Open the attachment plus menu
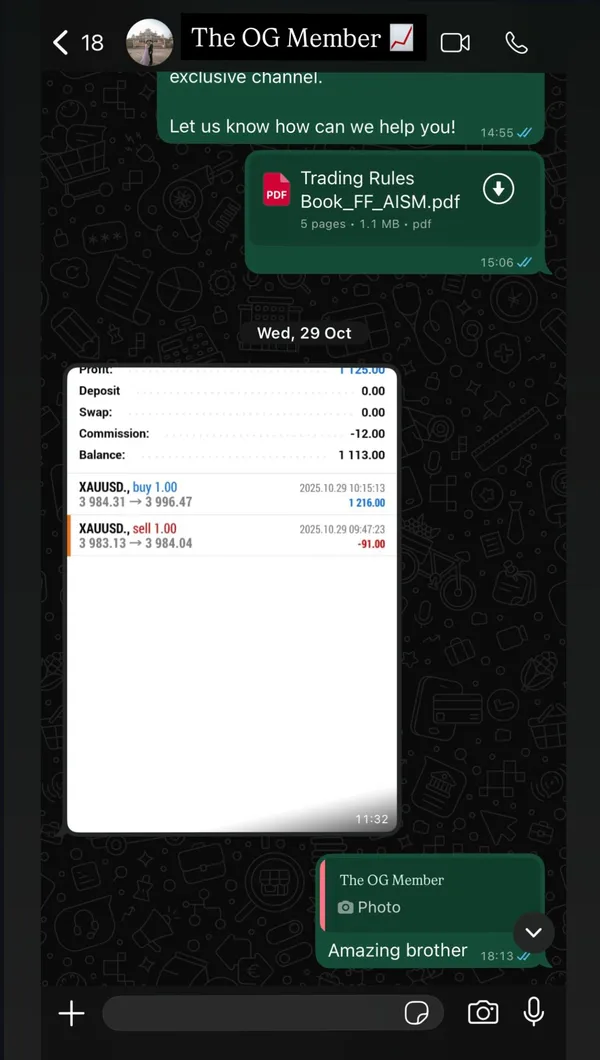The height and width of the screenshot is (1060, 600). (71, 1014)
